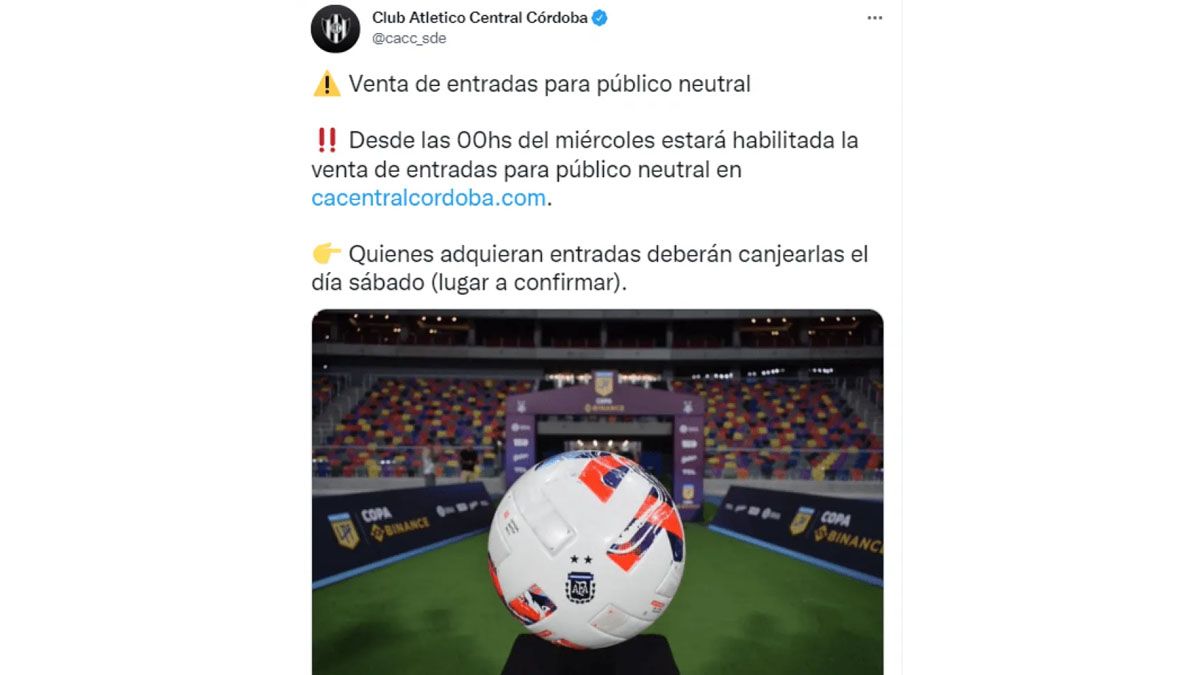Expand the attached stadium ball photo
Screen dimensions: 1200x675
point(597,491)
